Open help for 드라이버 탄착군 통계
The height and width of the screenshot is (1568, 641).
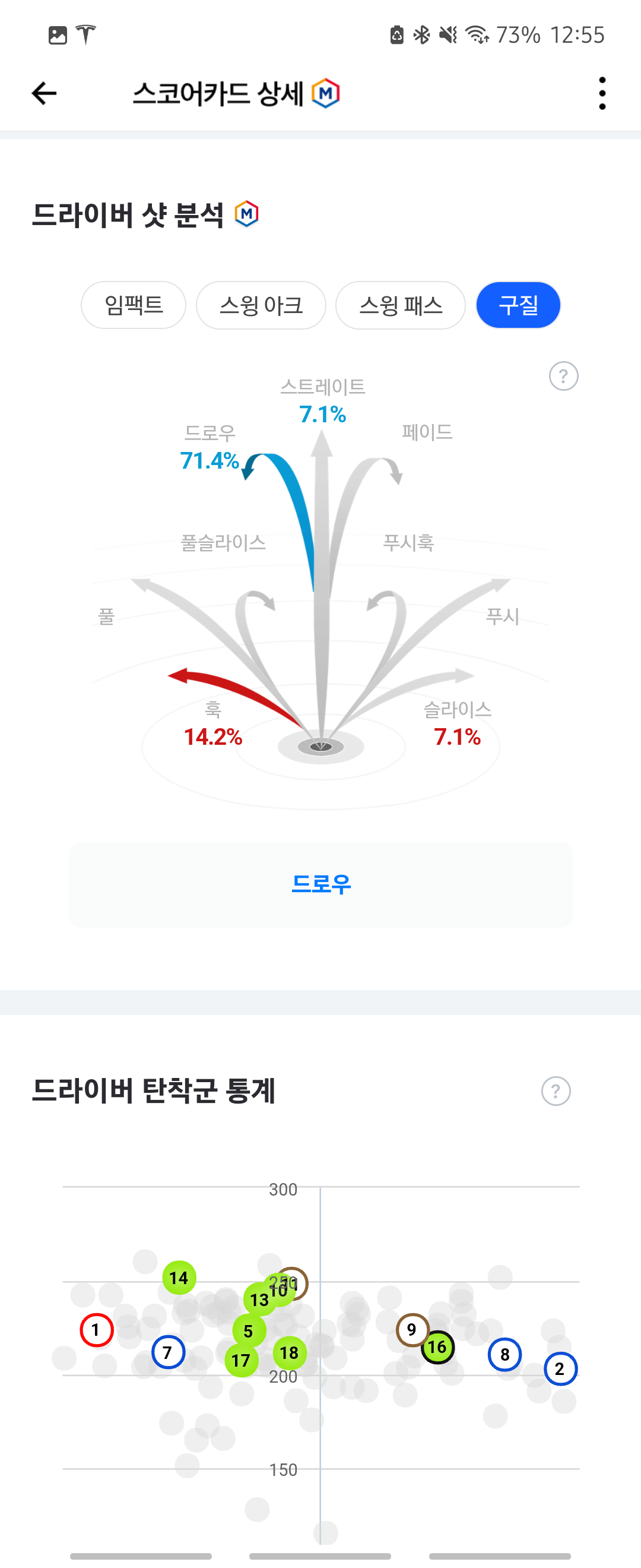(x=556, y=1091)
